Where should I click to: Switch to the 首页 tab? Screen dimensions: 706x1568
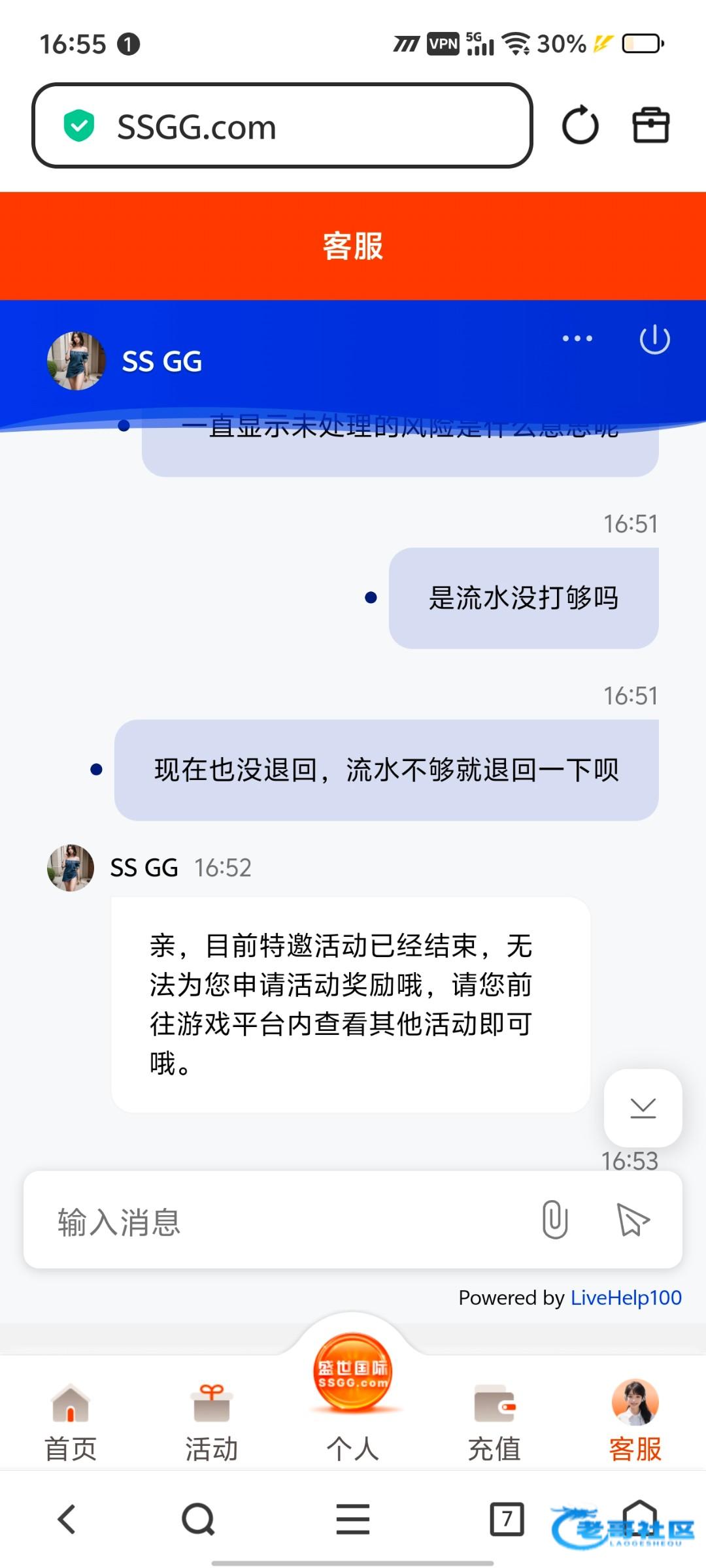point(71,1422)
